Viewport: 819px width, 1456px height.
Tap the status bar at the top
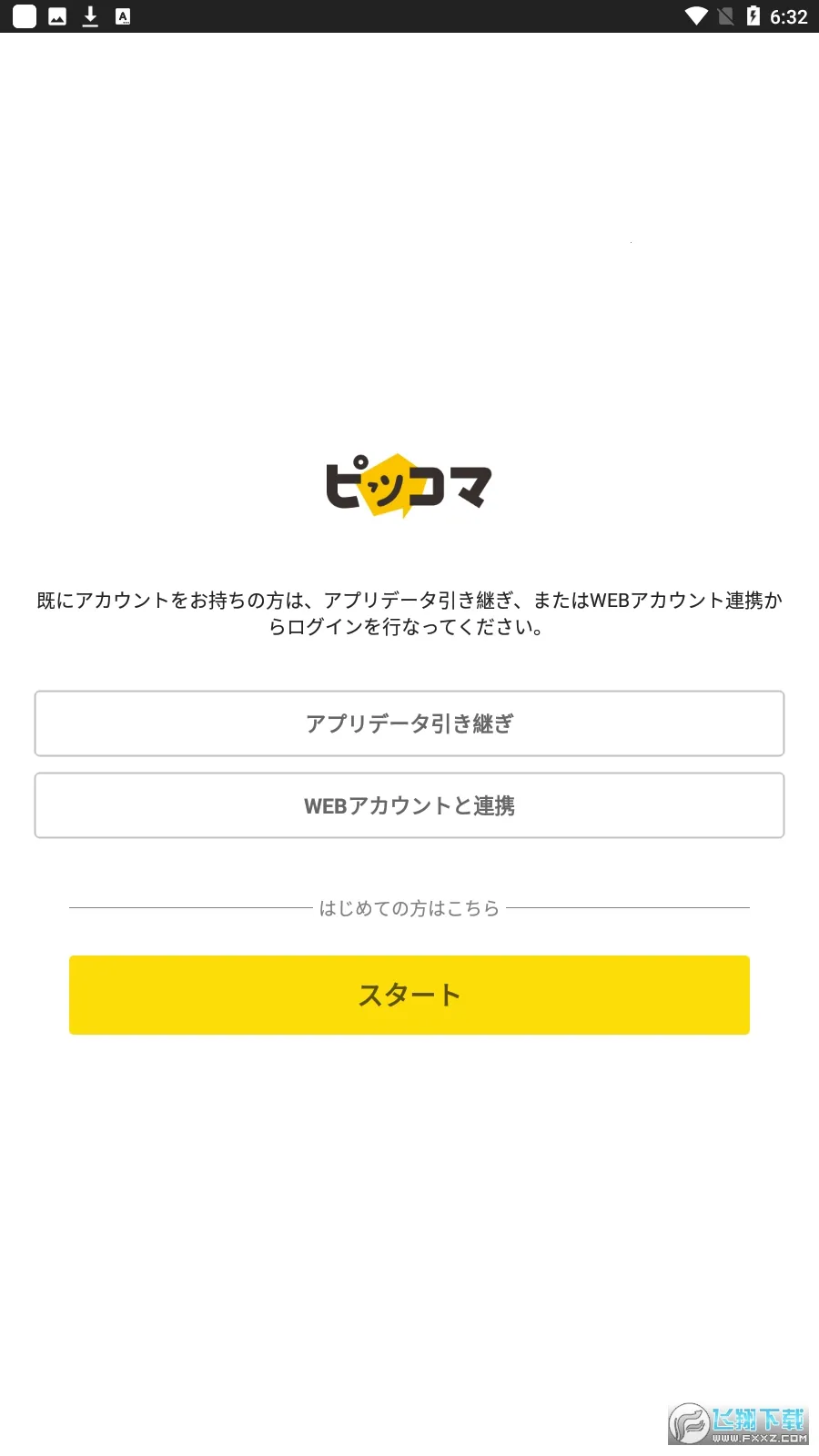tap(409, 15)
